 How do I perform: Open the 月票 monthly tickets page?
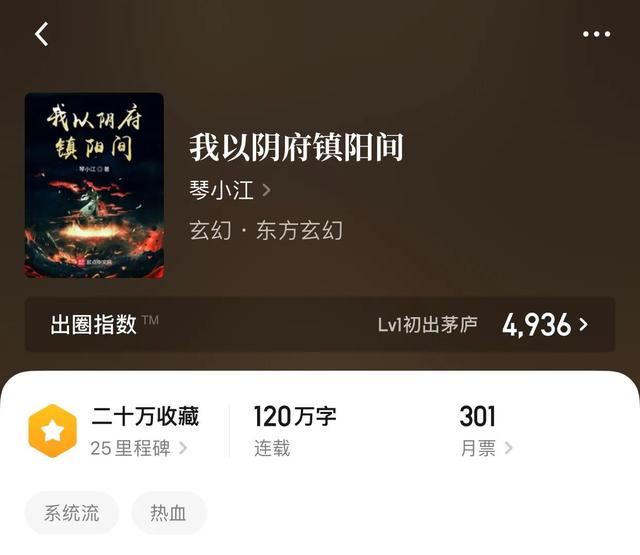(486, 448)
